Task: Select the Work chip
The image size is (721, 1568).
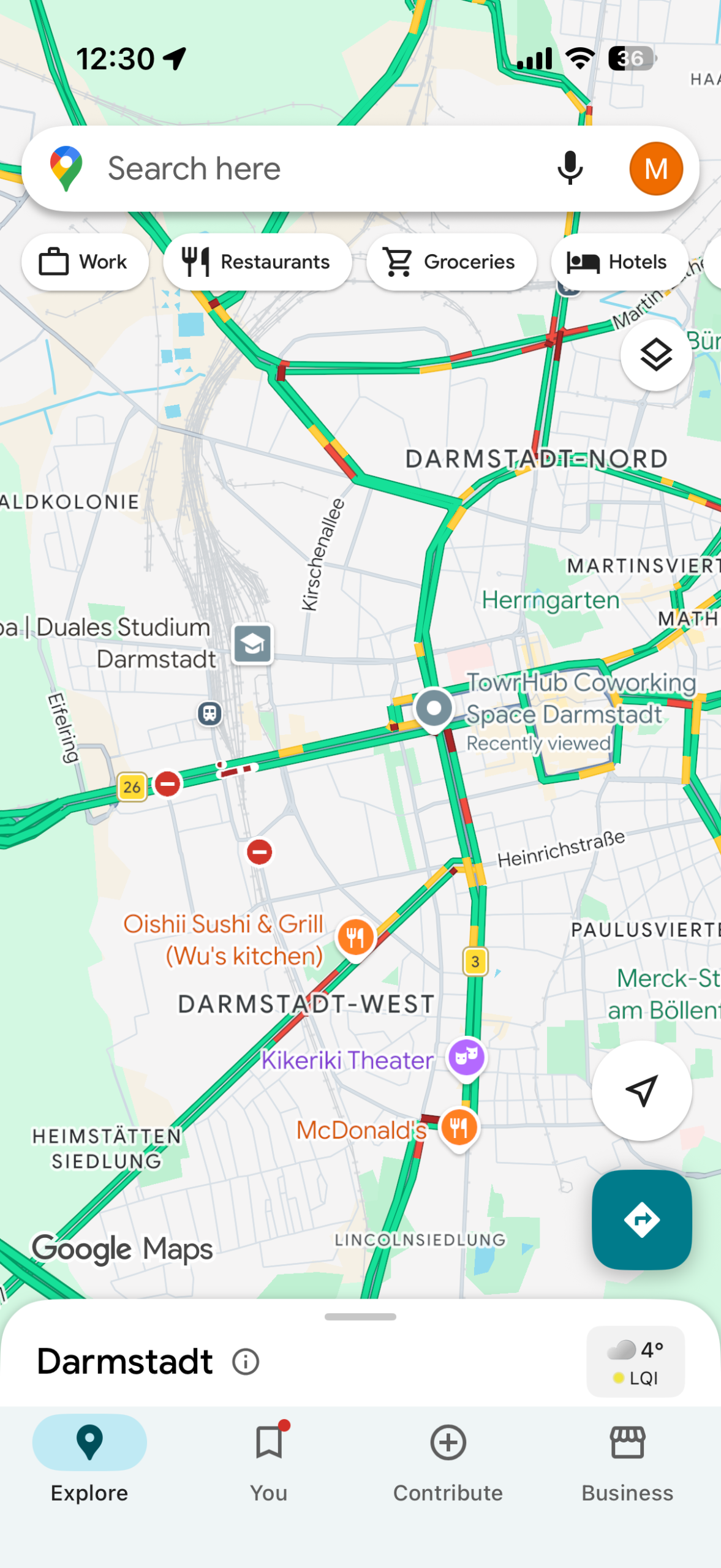Action: [85, 262]
